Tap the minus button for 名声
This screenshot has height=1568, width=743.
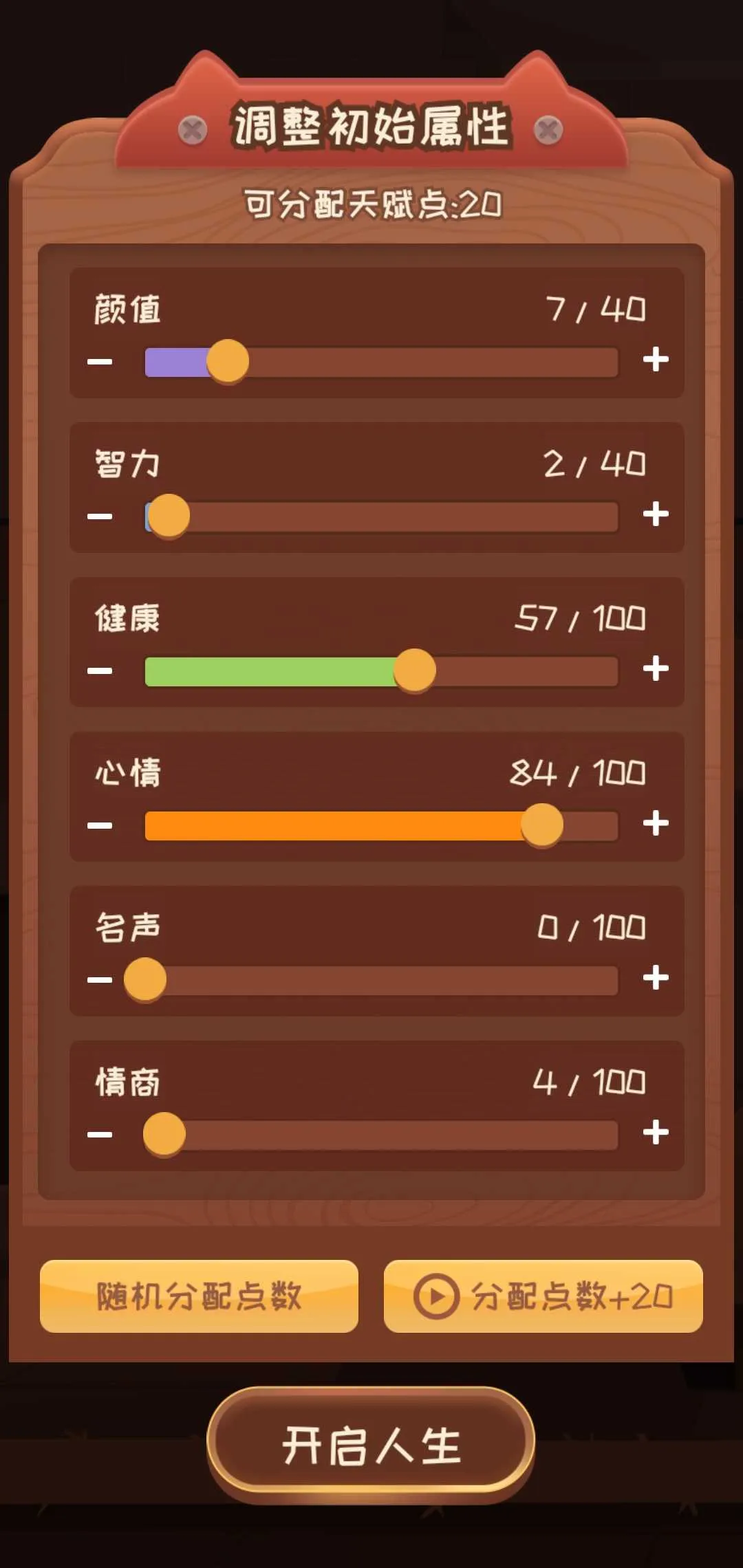100,979
